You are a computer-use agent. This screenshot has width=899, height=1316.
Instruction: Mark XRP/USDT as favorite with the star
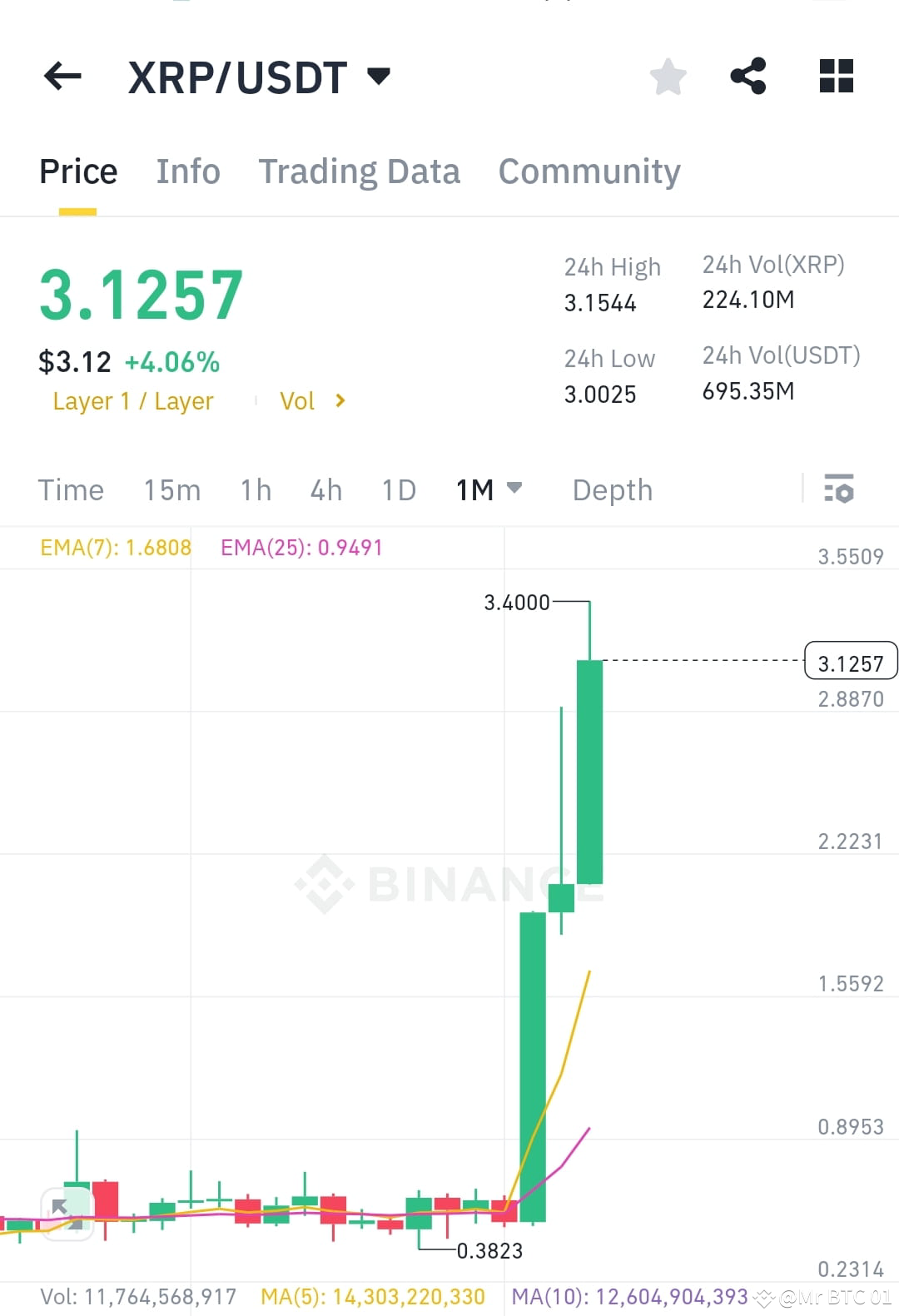(668, 77)
